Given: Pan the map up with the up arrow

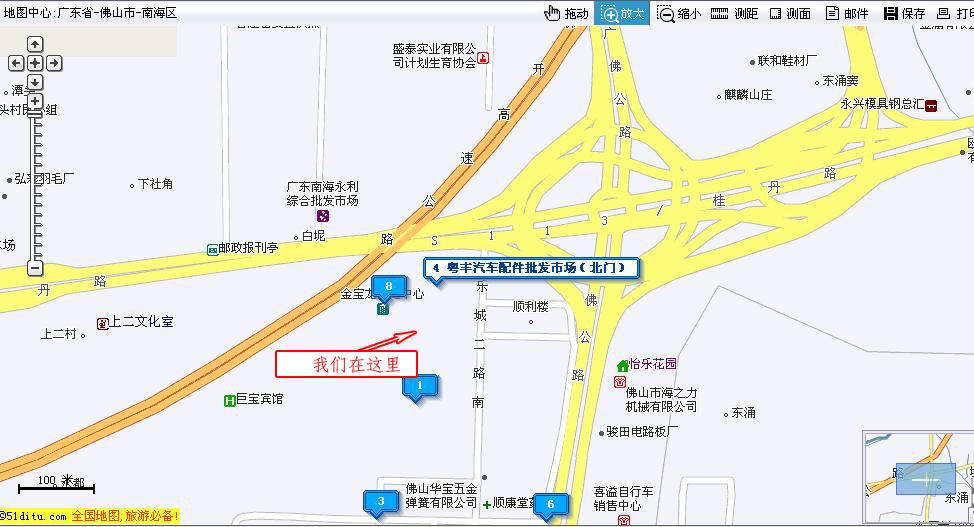Looking at the screenshot, I should tap(35, 44).
